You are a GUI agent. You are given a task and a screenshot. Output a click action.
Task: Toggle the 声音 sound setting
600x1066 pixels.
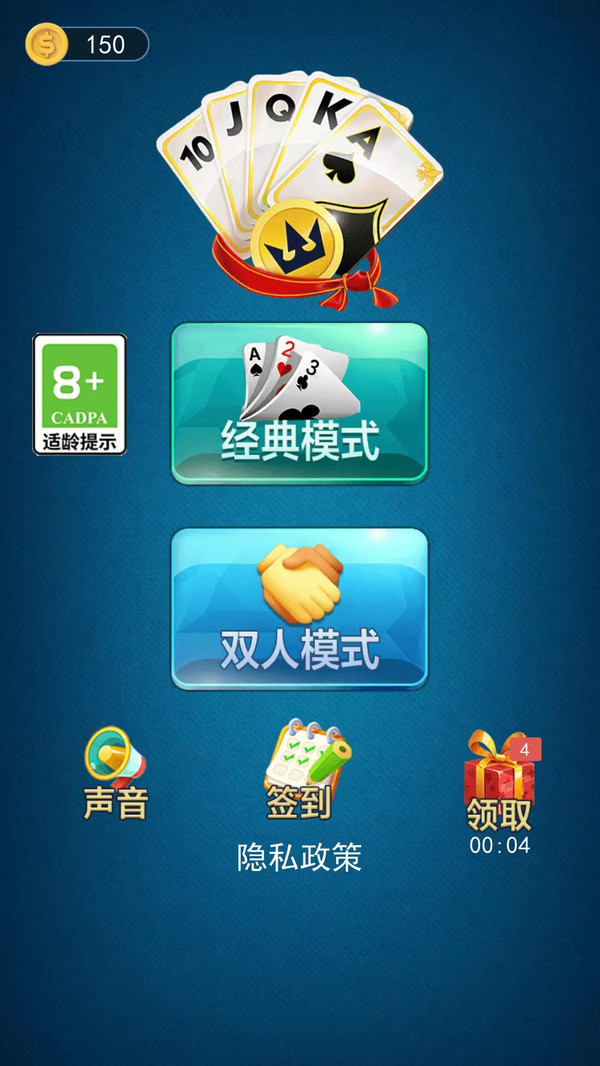point(116,773)
